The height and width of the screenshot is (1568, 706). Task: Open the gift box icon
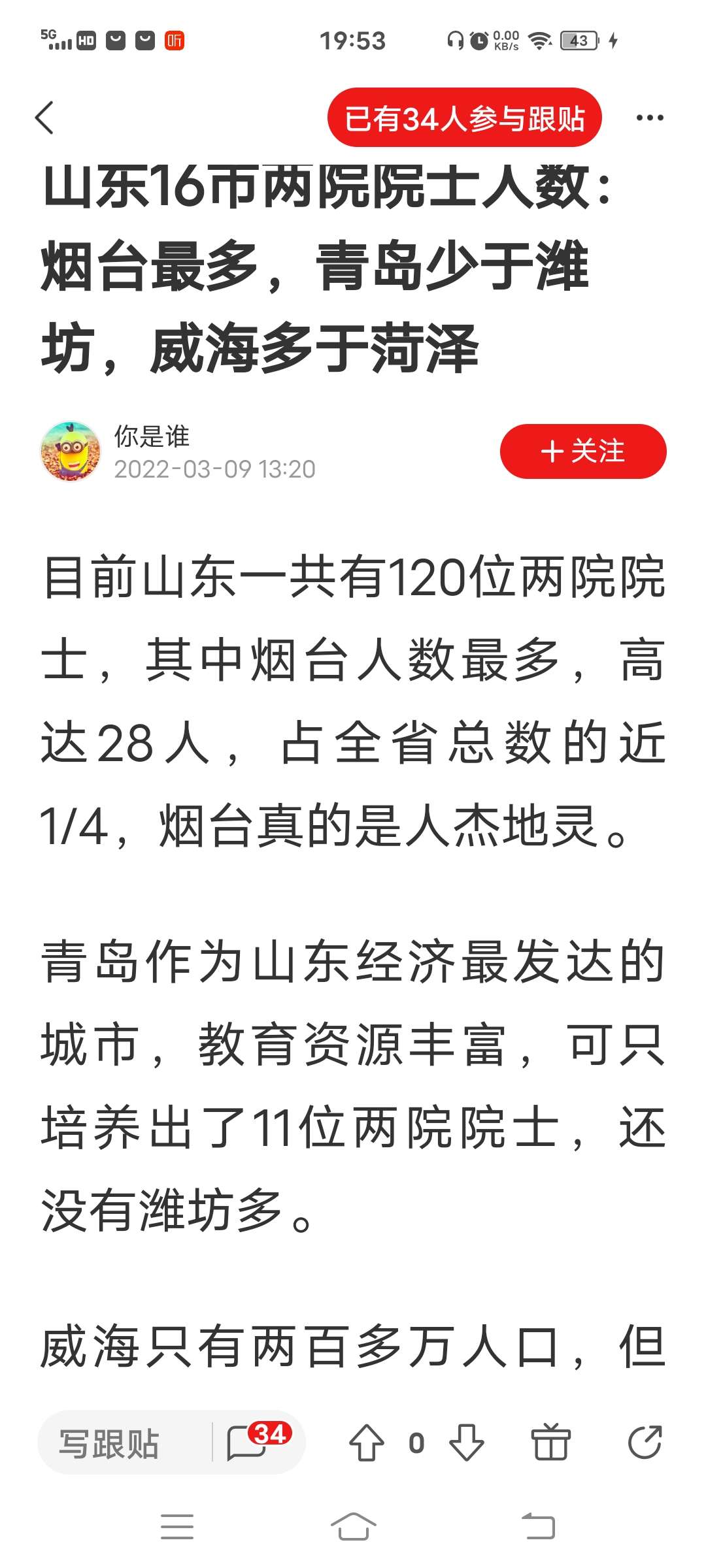point(550,1443)
